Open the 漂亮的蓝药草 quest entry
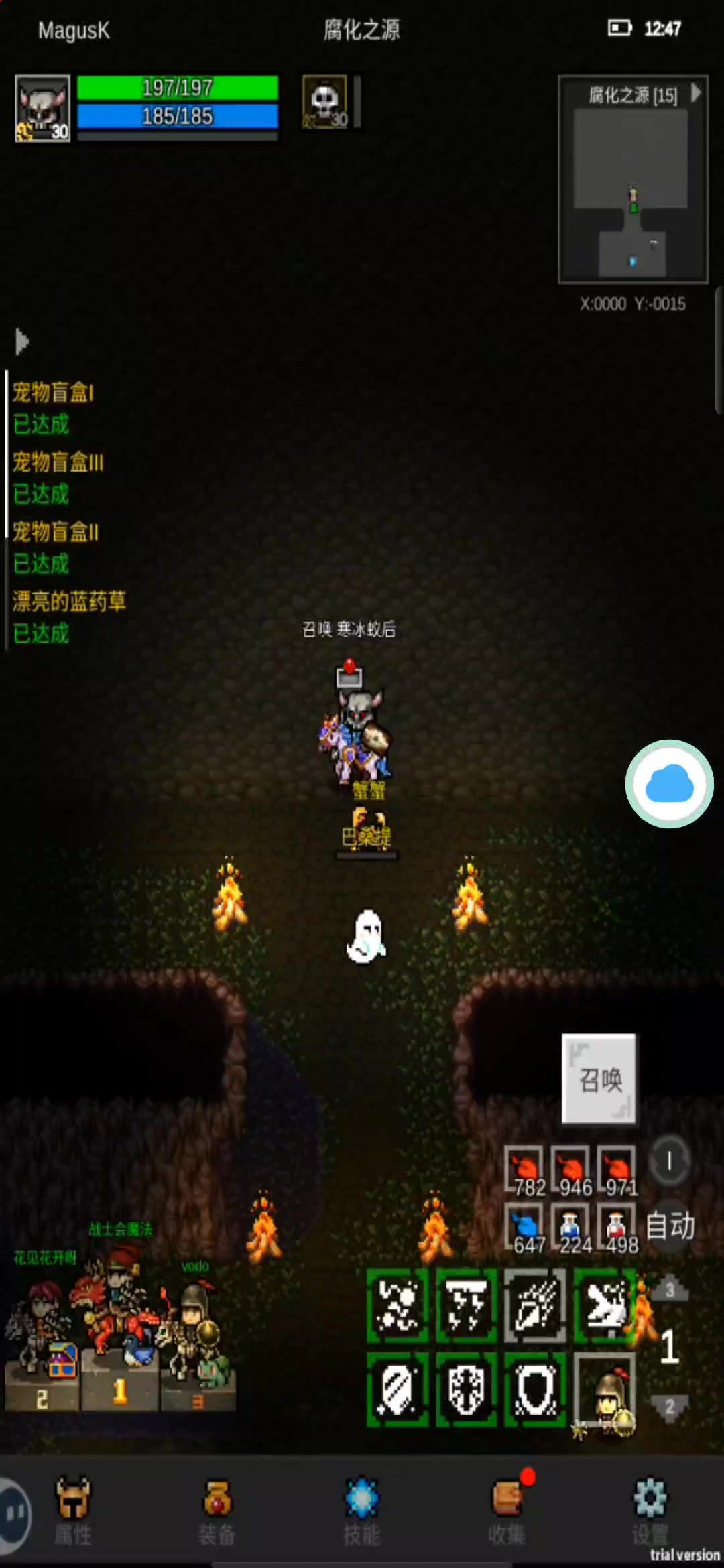 tap(69, 601)
